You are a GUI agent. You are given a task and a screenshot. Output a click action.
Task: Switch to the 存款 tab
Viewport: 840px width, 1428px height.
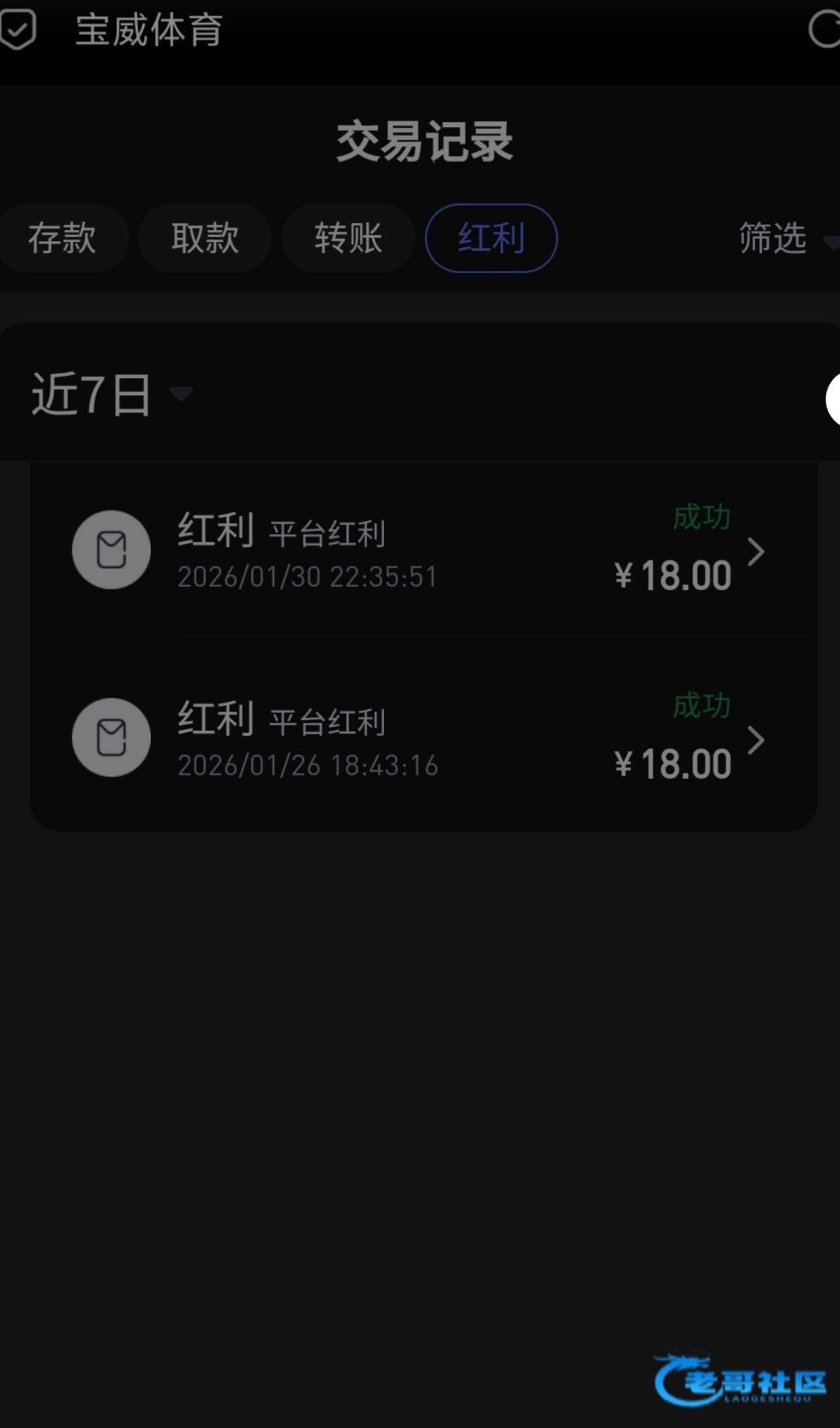pos(62,238)
